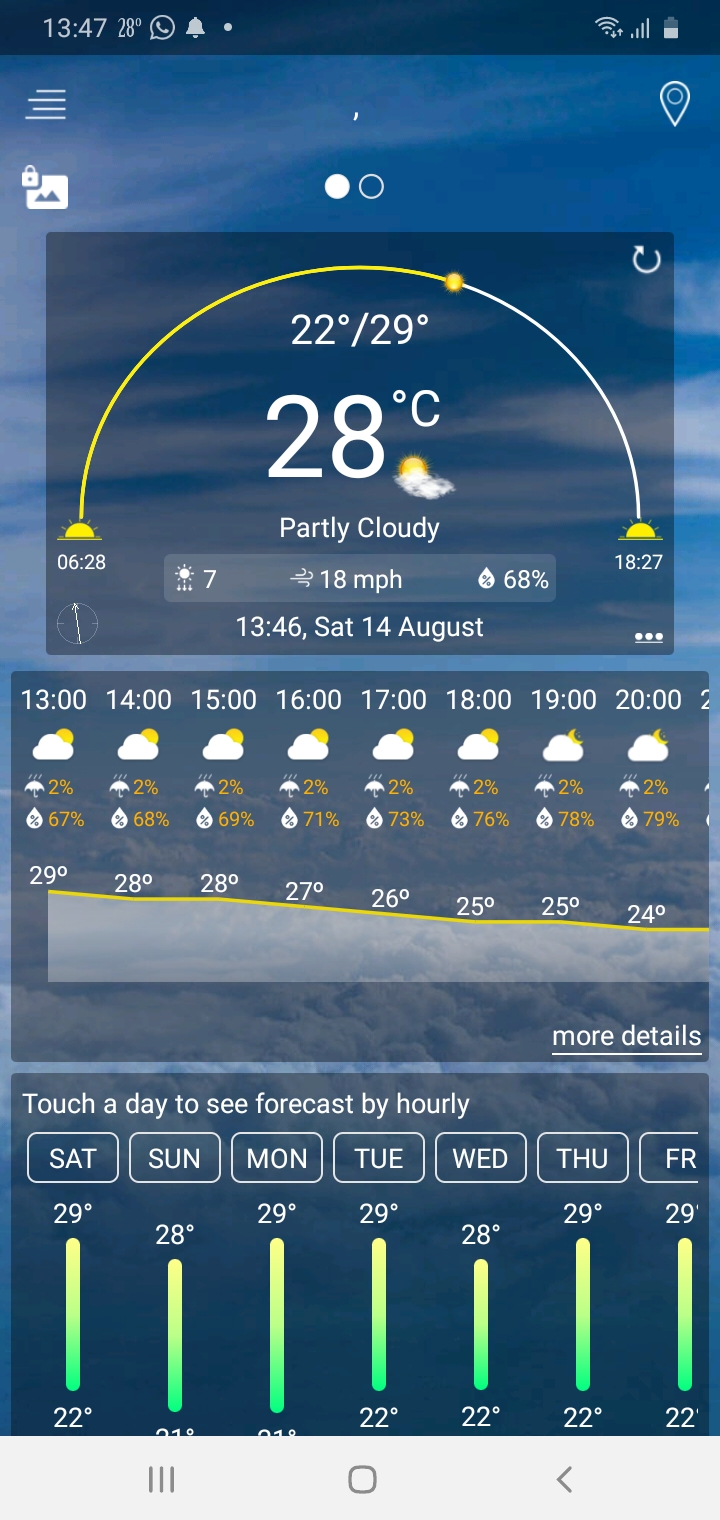Open the hamburger menu

[46, 105]
